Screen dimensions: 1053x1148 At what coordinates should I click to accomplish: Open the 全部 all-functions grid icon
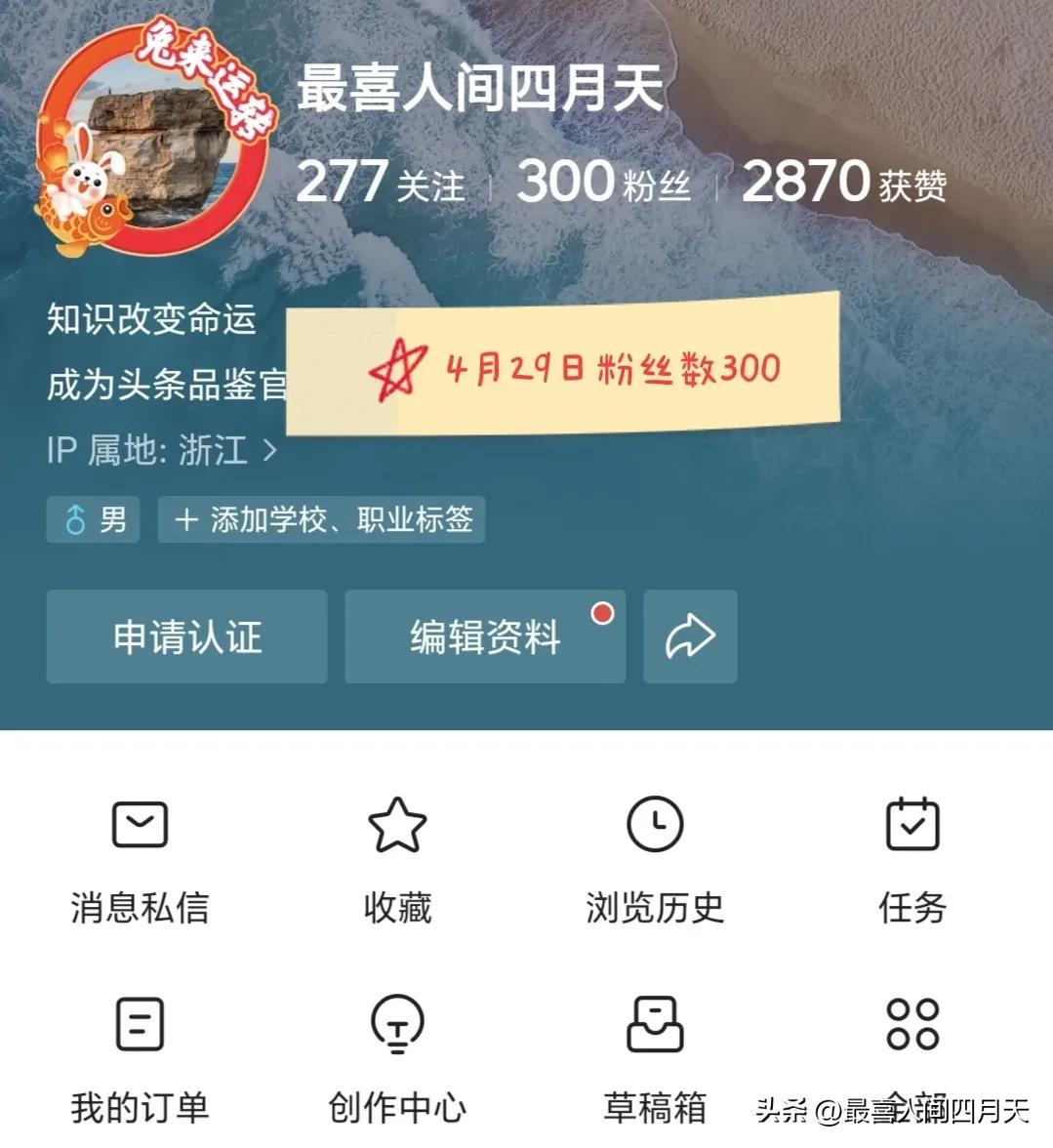click(x=911, y=1023)
